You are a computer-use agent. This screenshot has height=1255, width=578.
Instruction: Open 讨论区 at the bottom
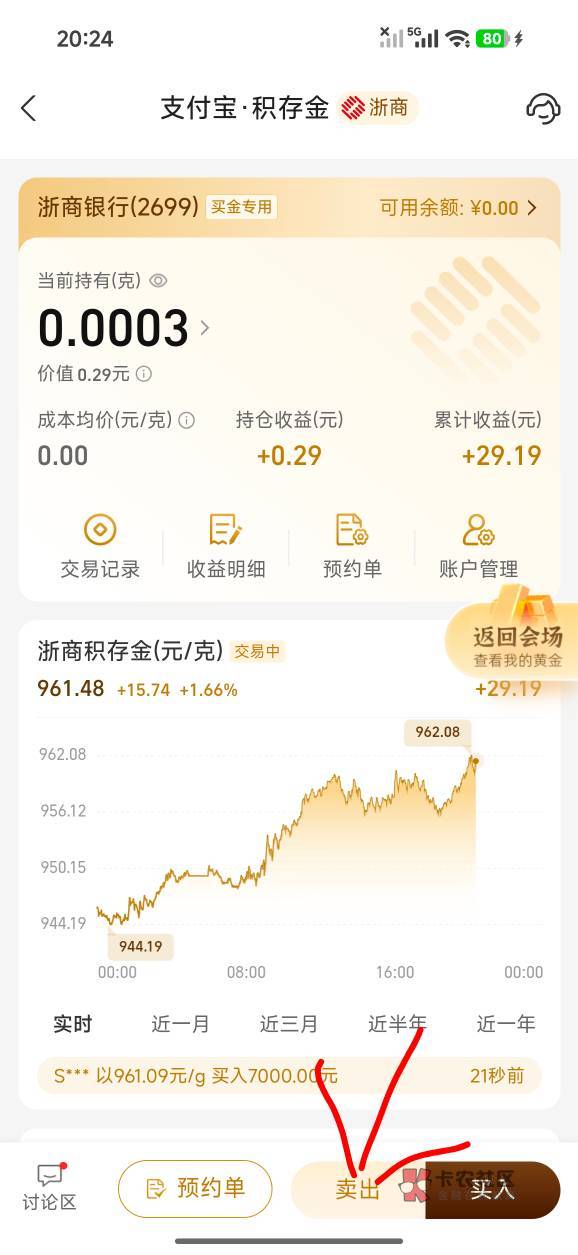tap(49, 1188)
